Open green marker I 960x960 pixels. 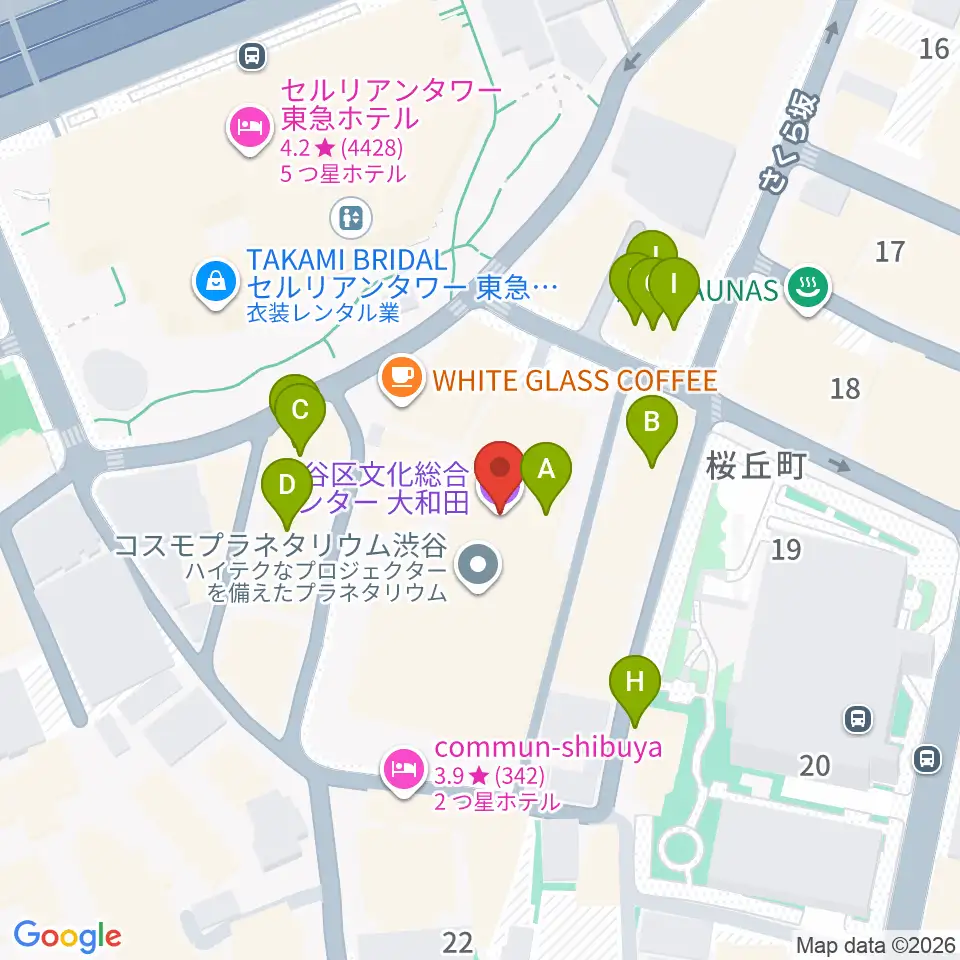coord(673,287)
